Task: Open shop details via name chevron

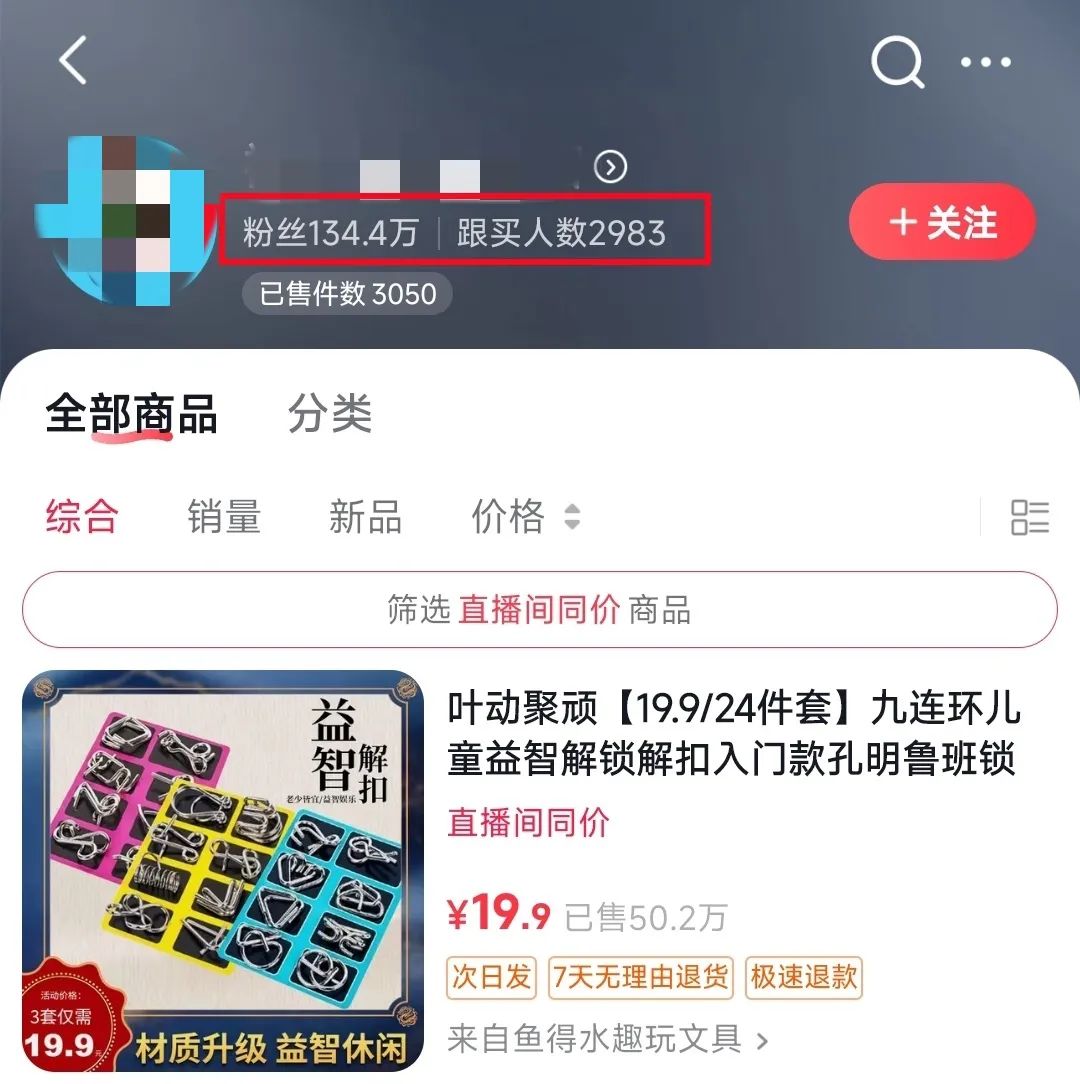Action: pos(610,167)
